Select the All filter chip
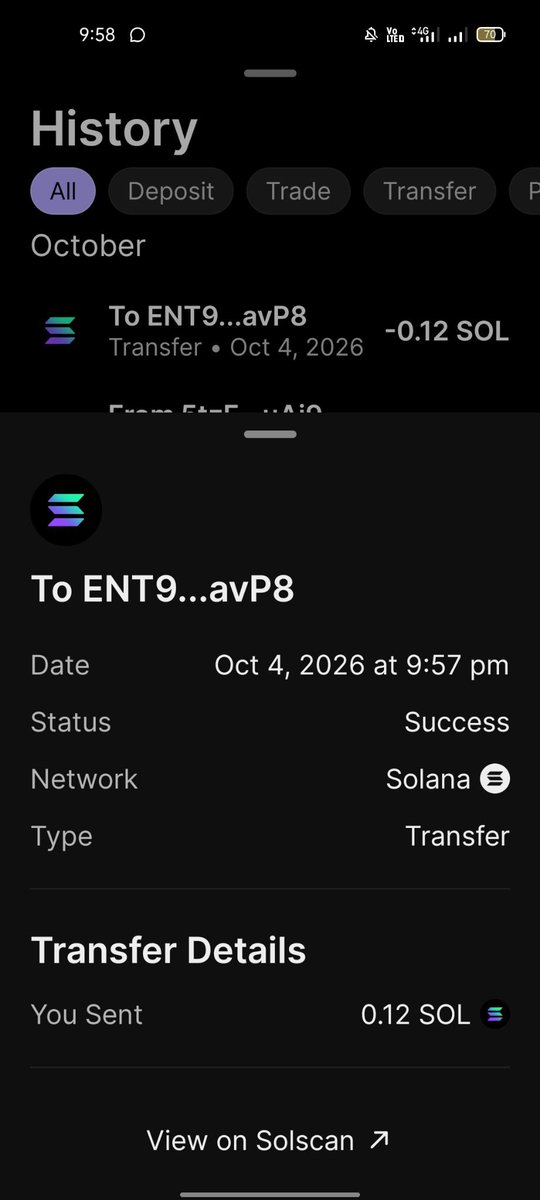This screenshot has width=540, height=1200. click(x=63, y=190)
